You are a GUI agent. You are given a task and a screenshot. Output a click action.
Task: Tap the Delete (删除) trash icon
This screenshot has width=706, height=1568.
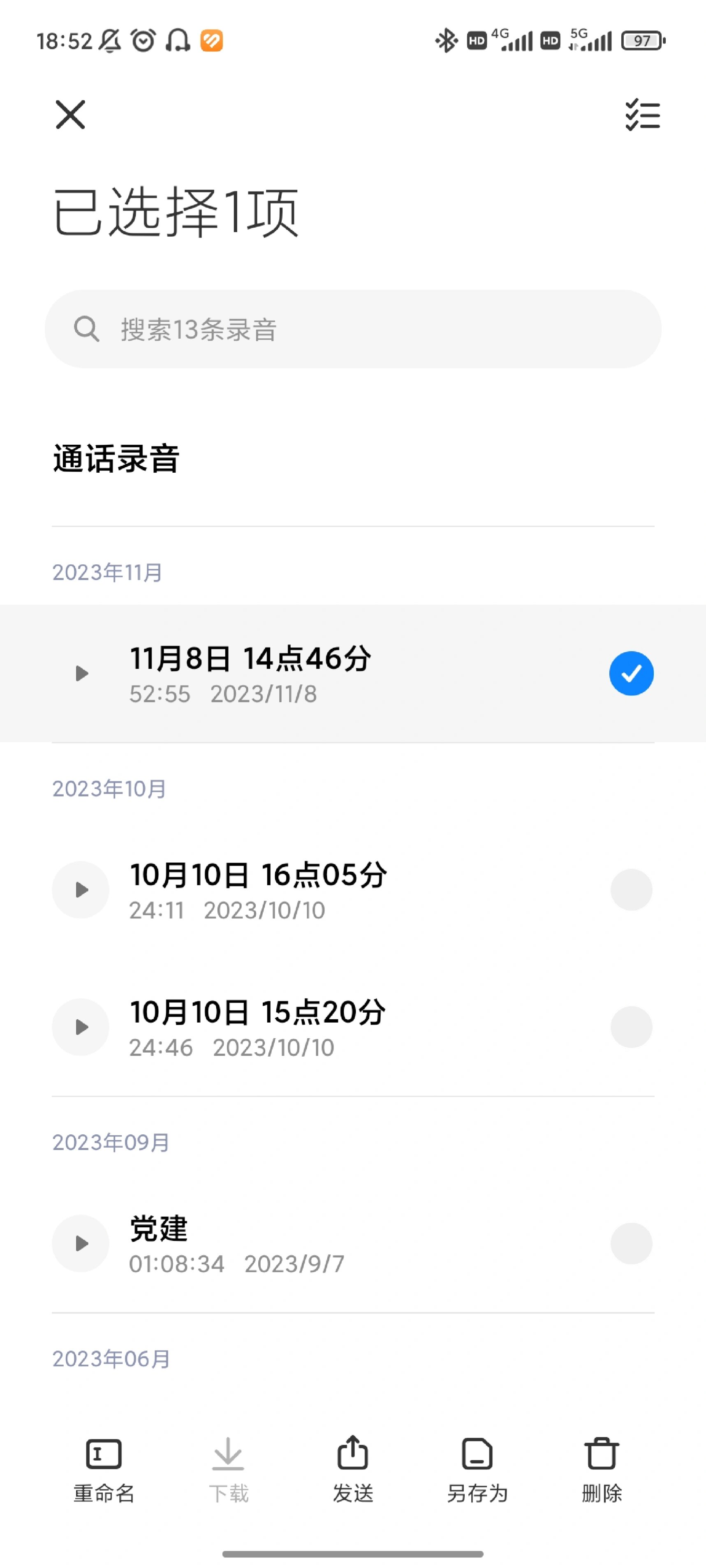[x=602, y=1454]
